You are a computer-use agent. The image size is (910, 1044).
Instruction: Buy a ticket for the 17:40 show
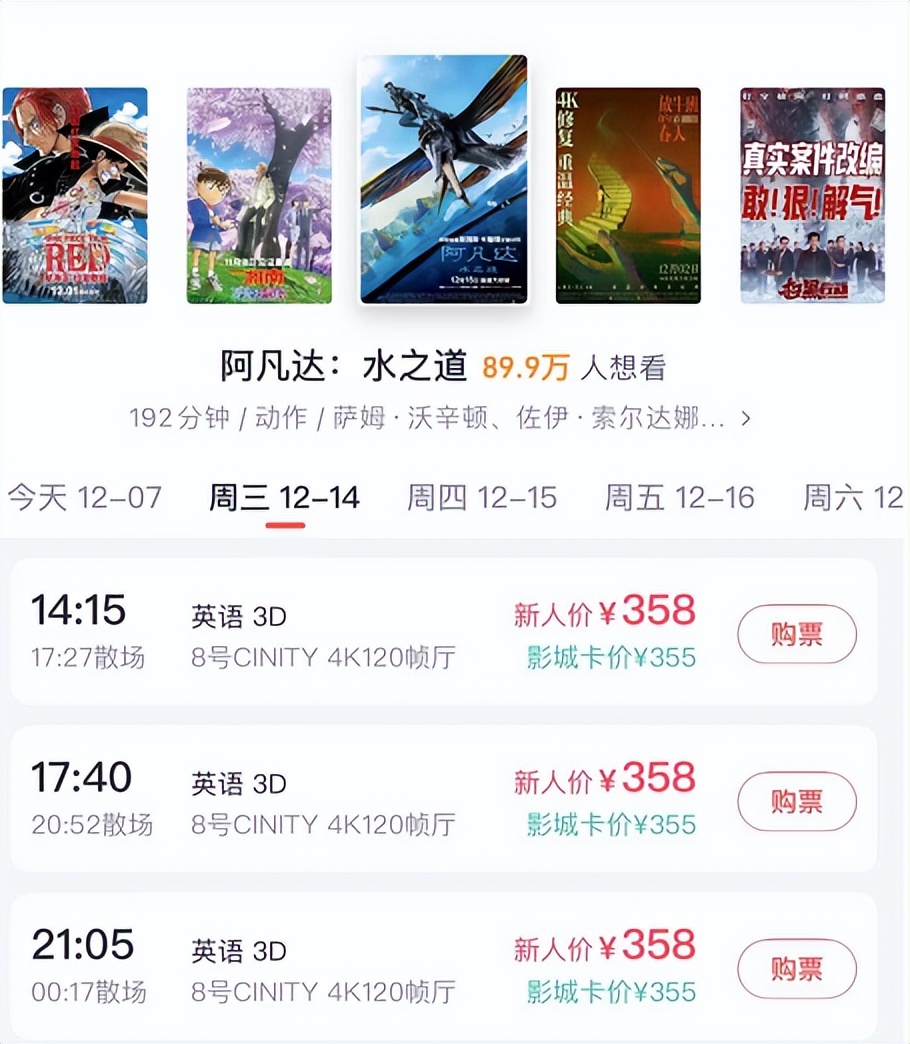pyautogui.click(x=795, y=801)
